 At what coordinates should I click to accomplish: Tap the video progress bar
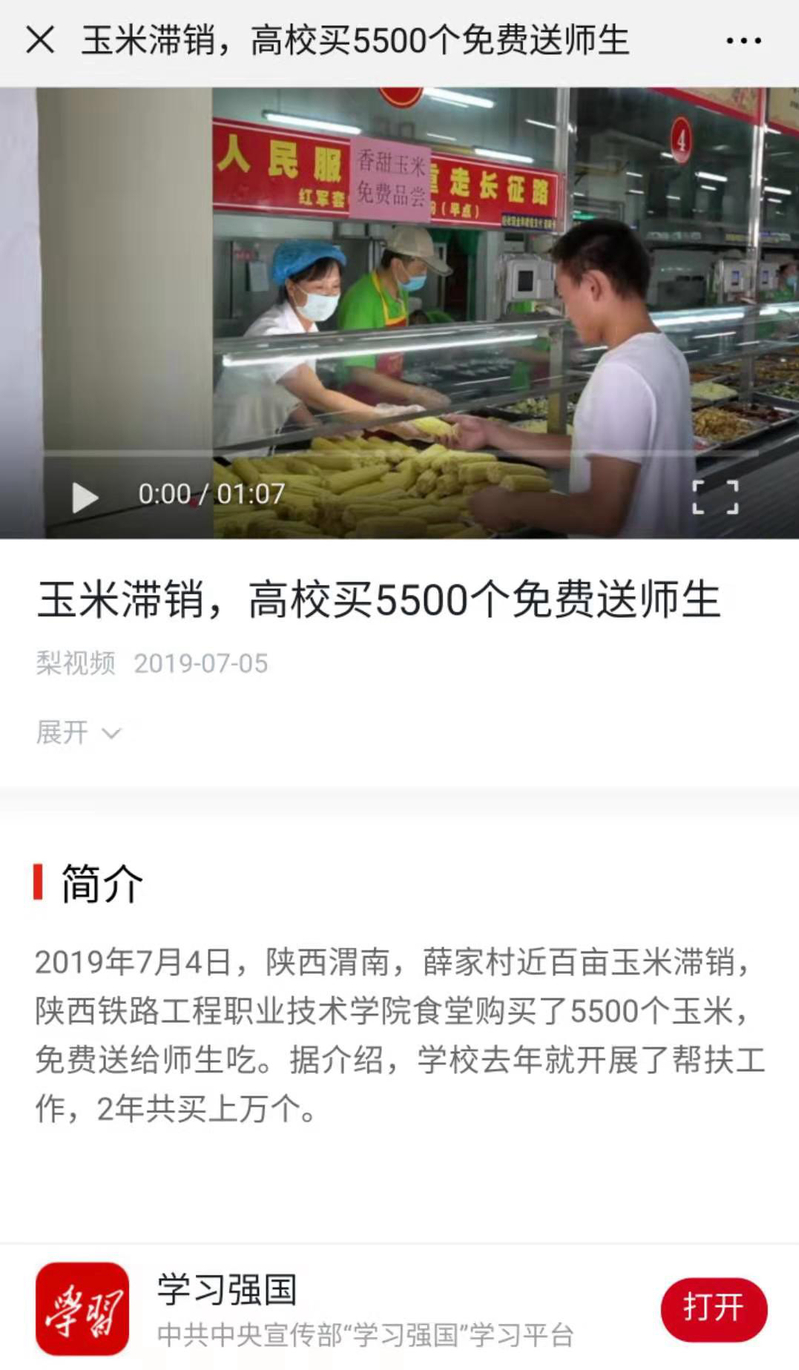(x=400, y=454)
